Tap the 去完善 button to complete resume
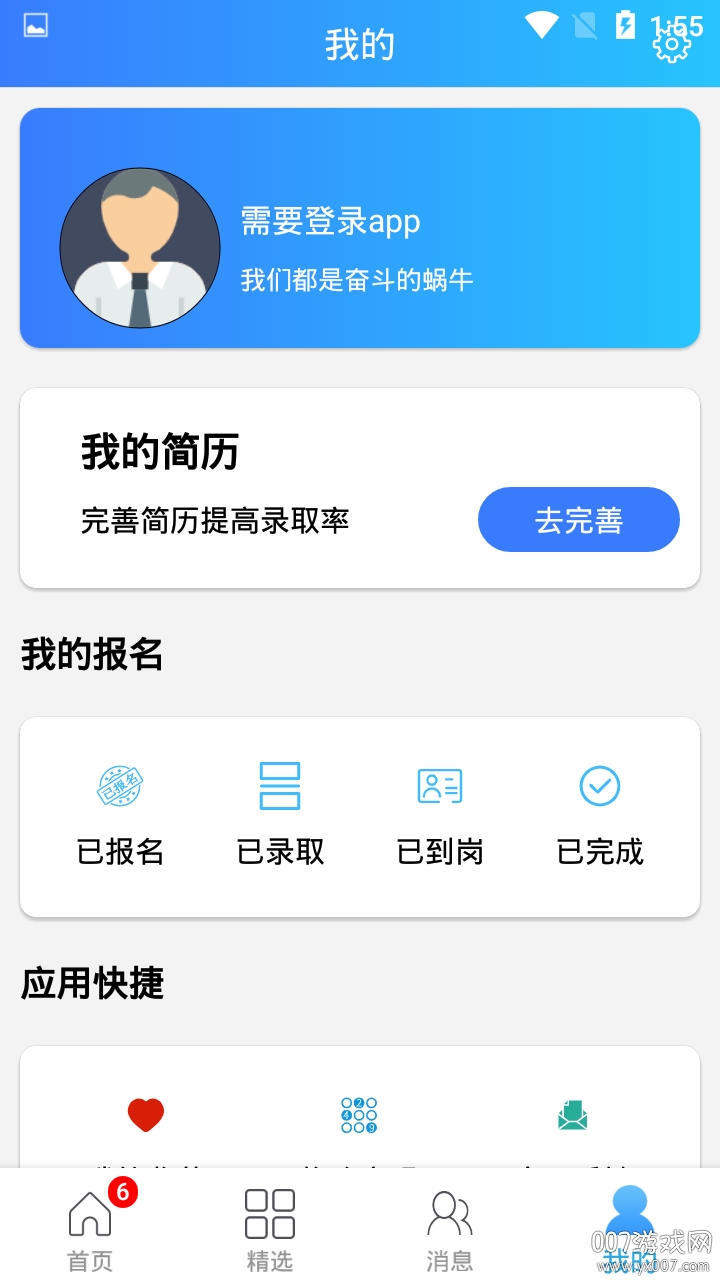The width and height of the screenshot is (720, 1280). (578, 520)
